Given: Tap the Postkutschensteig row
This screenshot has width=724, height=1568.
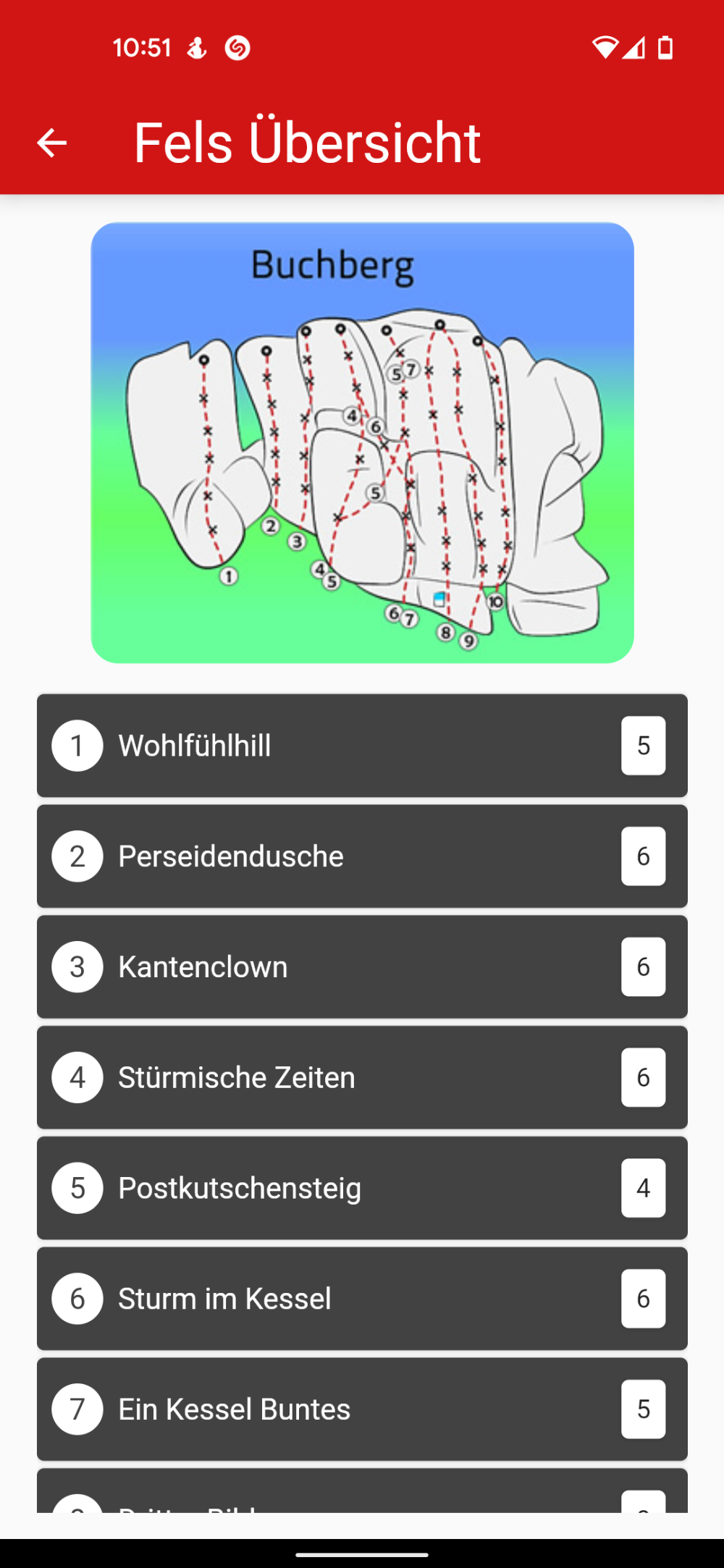Looking at the screenshot, I should [x=362, y=1188].
